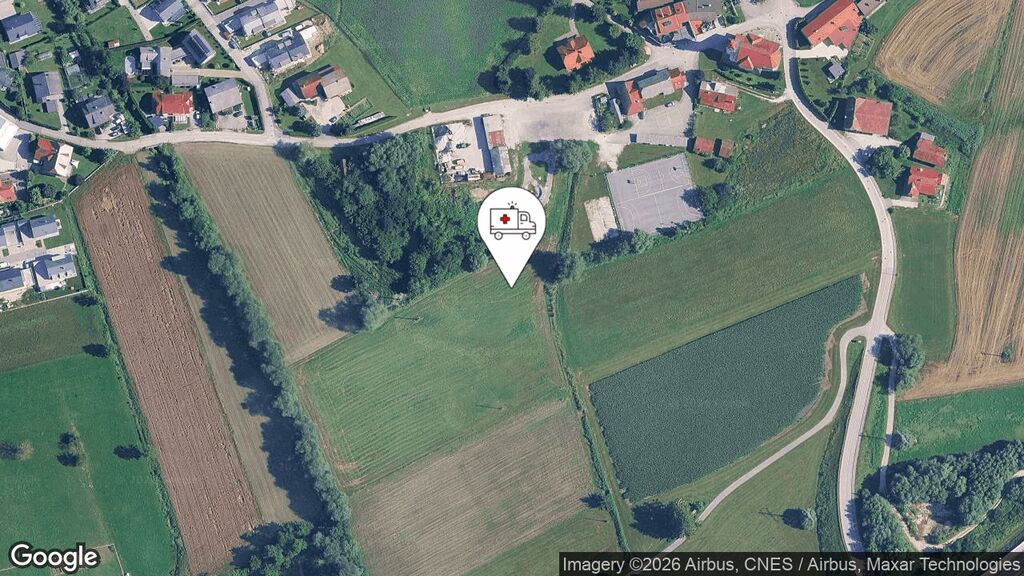This screenshot has height=576, width=1024.
Task: Tap the ambulance map marker
Action: click(x=511, y=224)
